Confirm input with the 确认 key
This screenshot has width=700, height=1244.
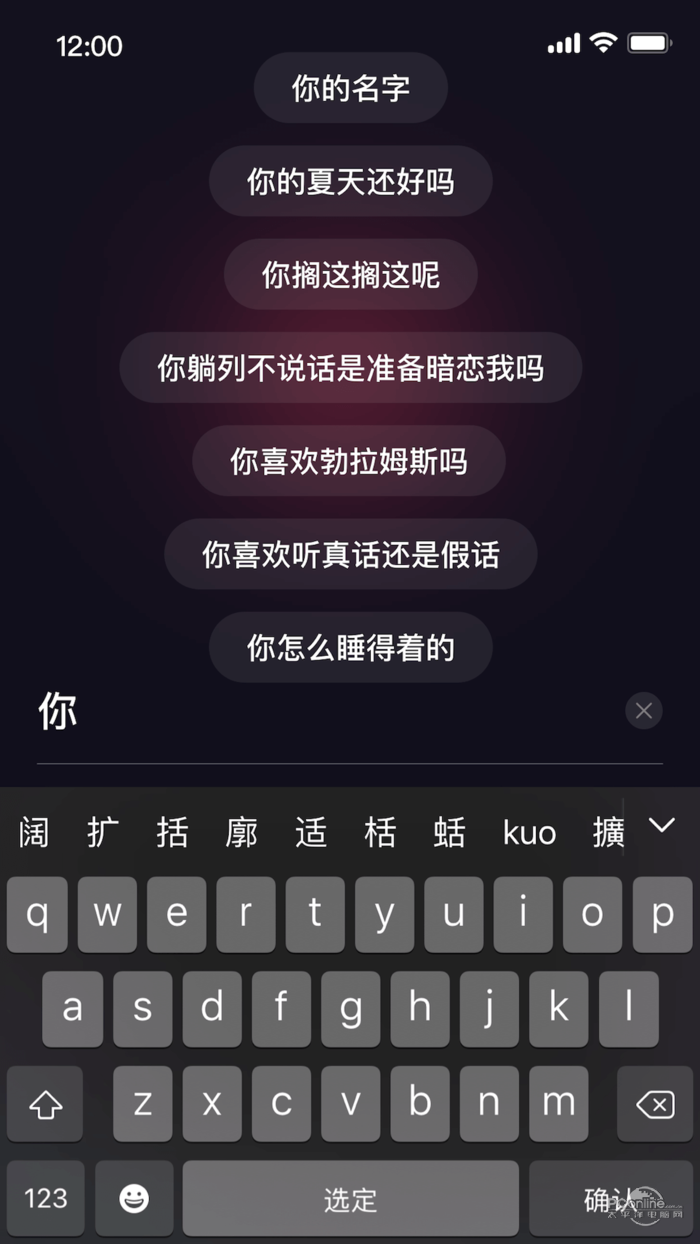pos(610,1198)
